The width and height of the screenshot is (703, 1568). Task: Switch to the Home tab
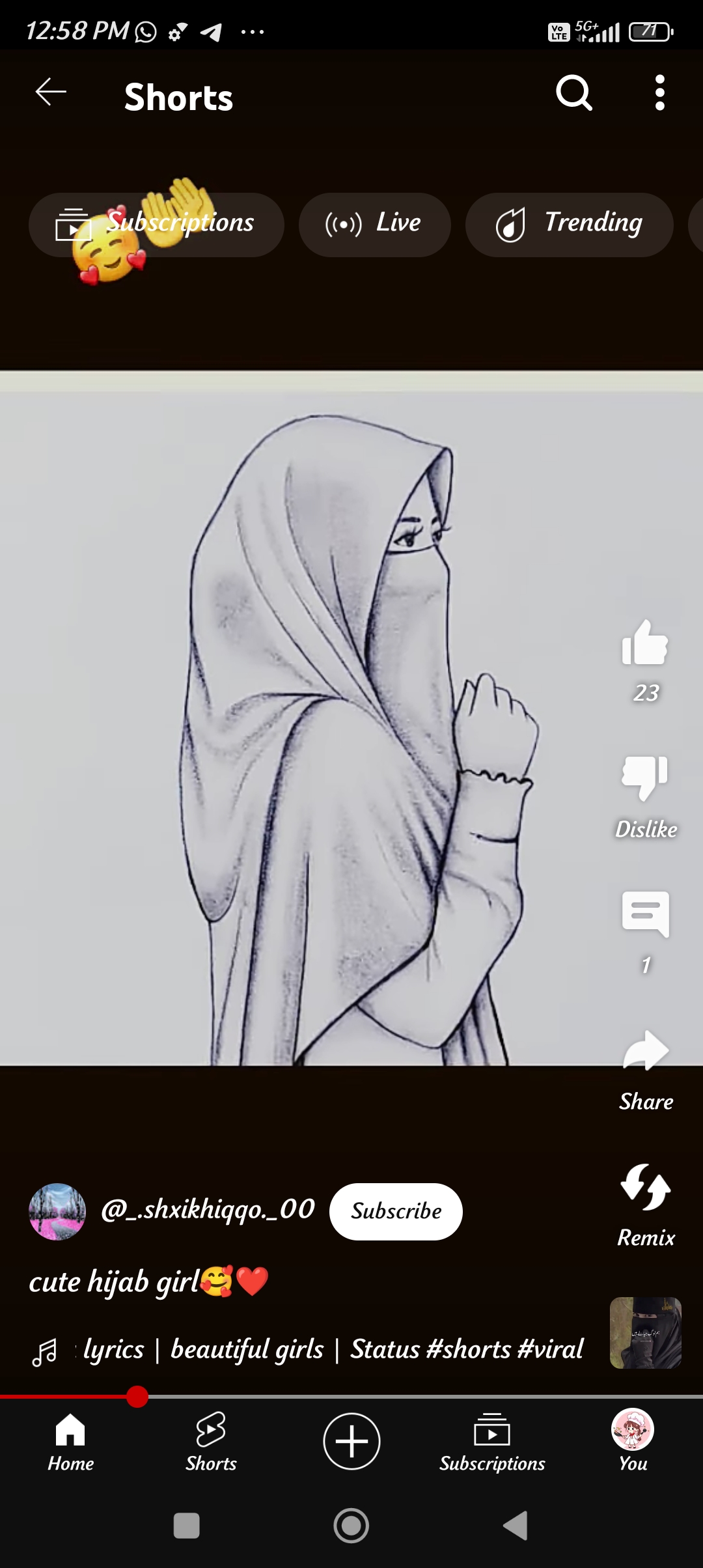pos(70,1441)
